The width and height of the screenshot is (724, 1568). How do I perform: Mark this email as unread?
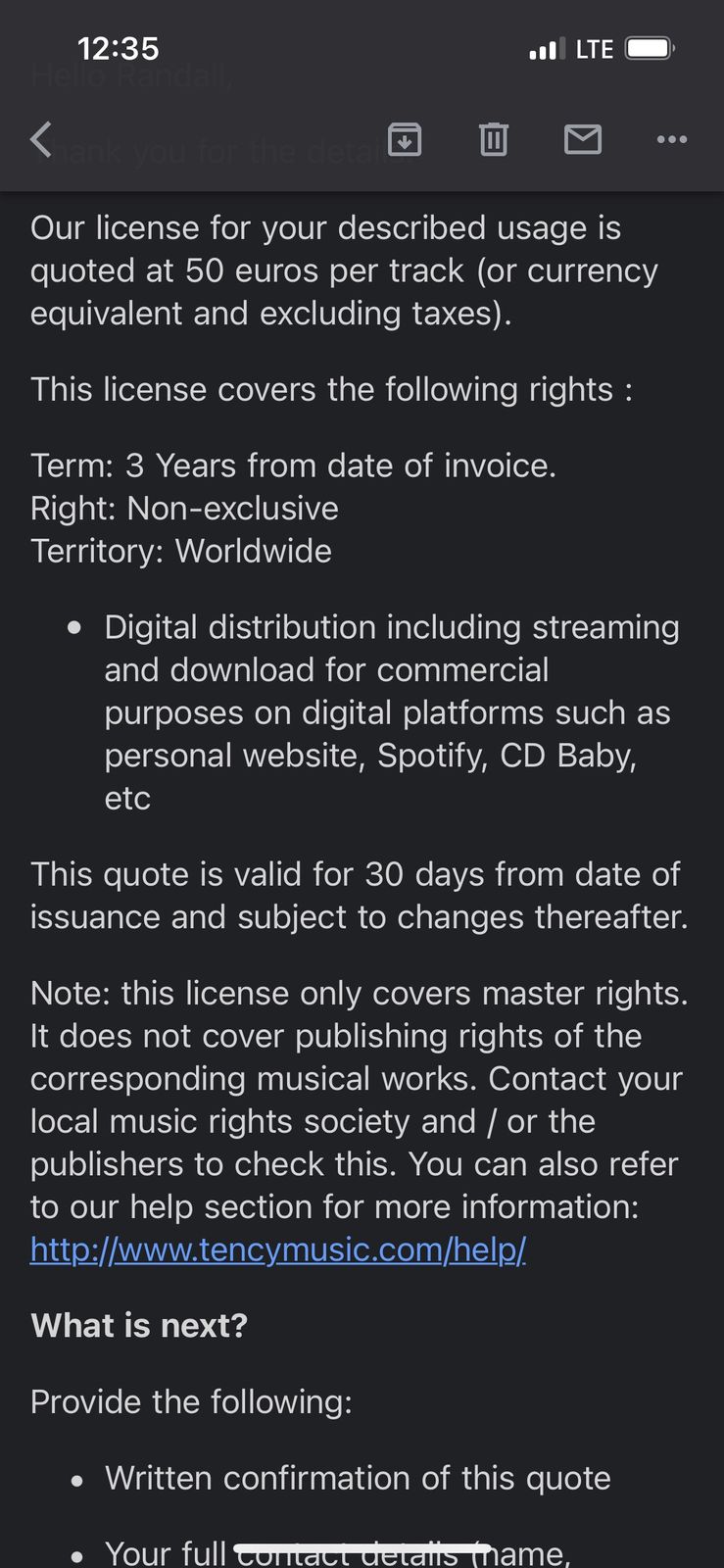(x=583, y=140)
